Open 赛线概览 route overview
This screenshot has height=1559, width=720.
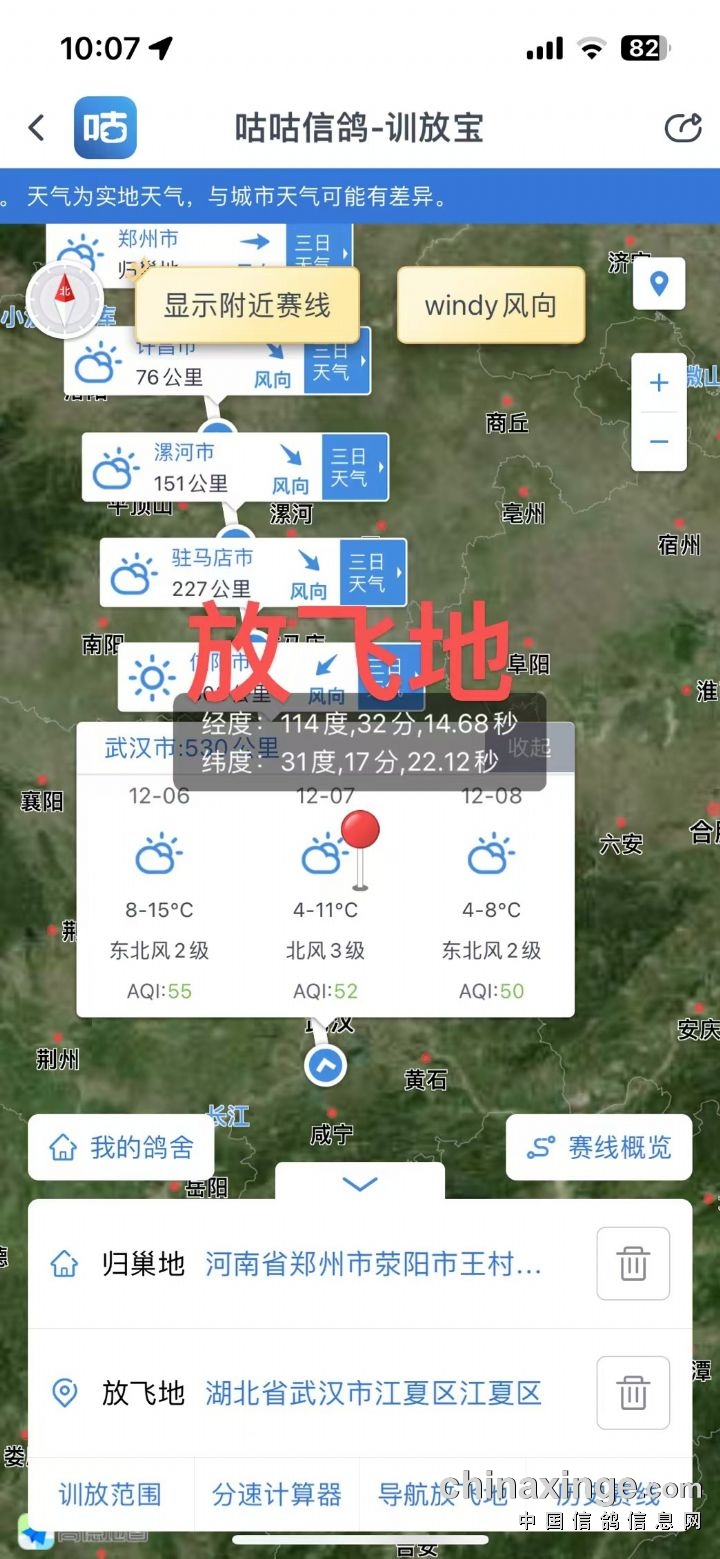coord(599,1147)
